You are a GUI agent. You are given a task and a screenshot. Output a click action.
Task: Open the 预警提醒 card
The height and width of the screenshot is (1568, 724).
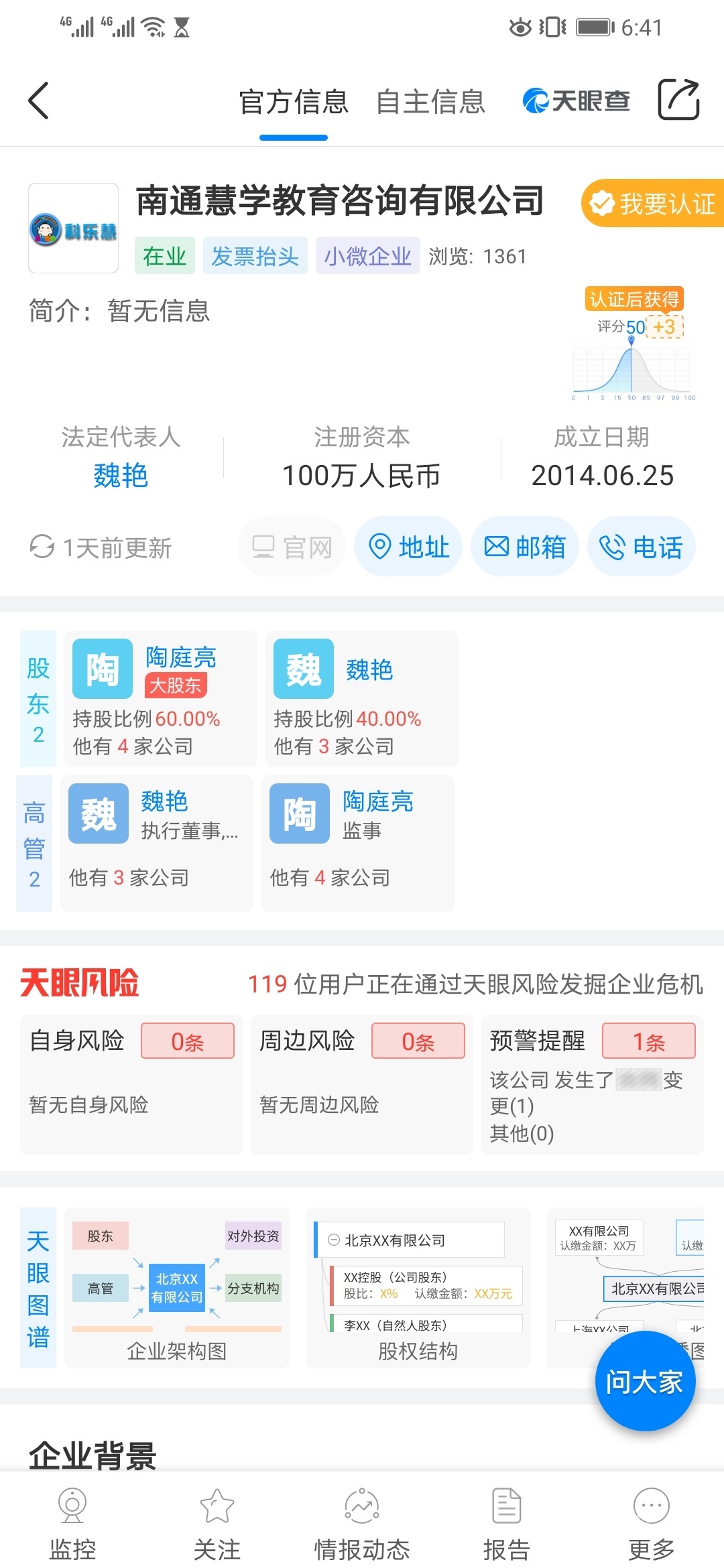click(x=593, y=1084)
